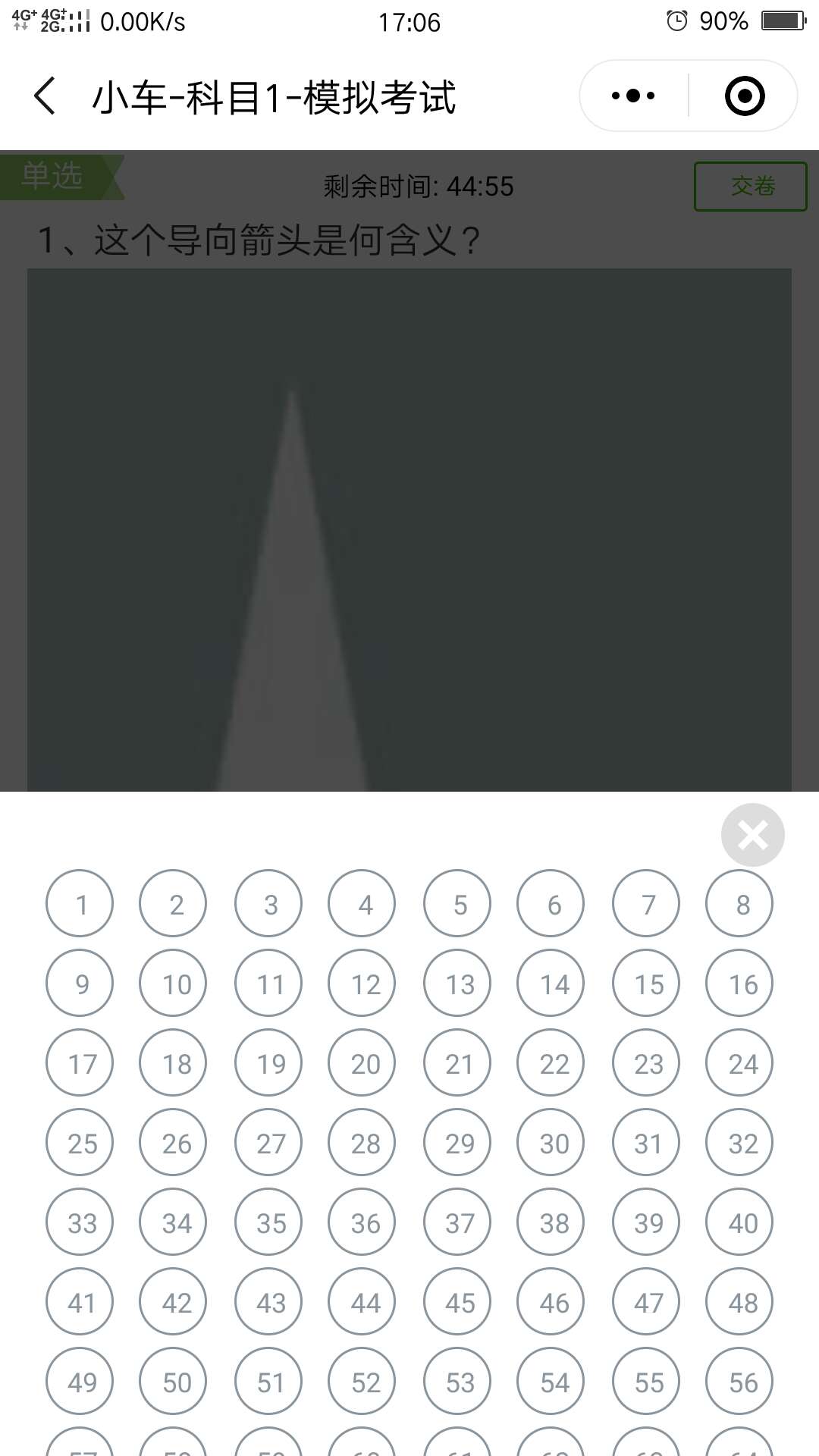This screenshot has width=819, height=1456.
Task: Jump to question 51
Action: (268, 1382)
